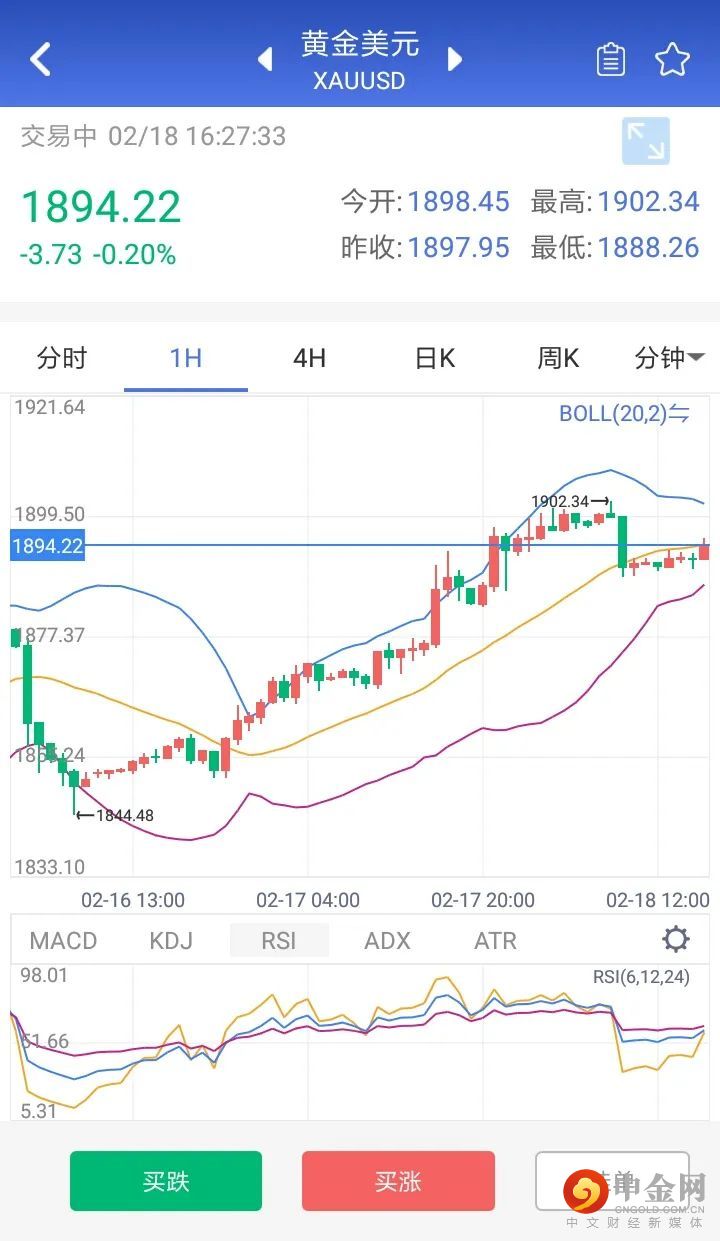
Task: Tap the red 买涨 button
Action: (398, 1181)
